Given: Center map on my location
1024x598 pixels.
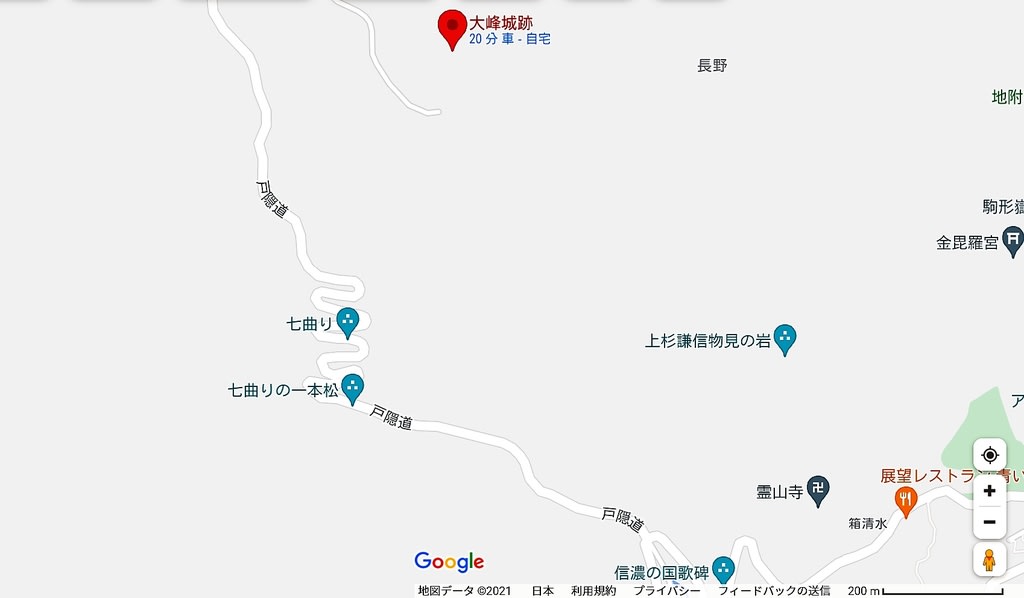Looking at the screenshot, I should [x=989, y=455].
